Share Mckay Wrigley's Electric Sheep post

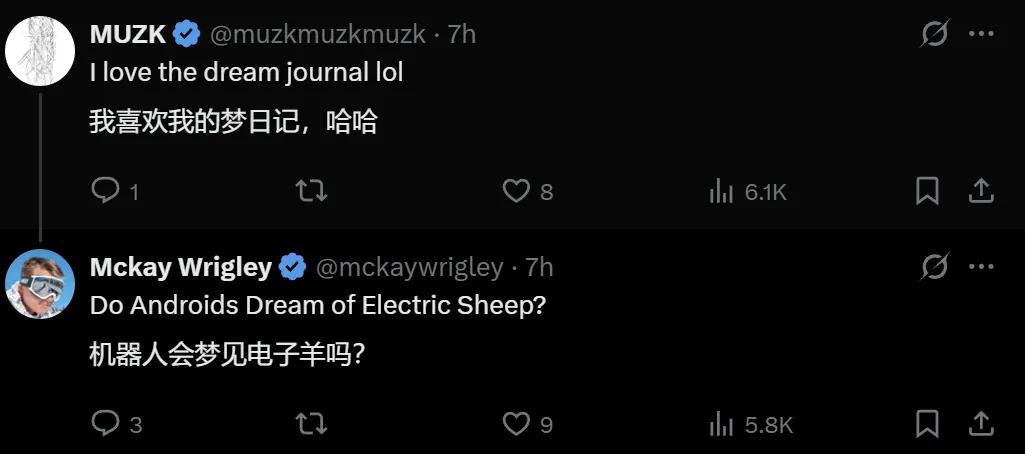(x=981, y=423)
